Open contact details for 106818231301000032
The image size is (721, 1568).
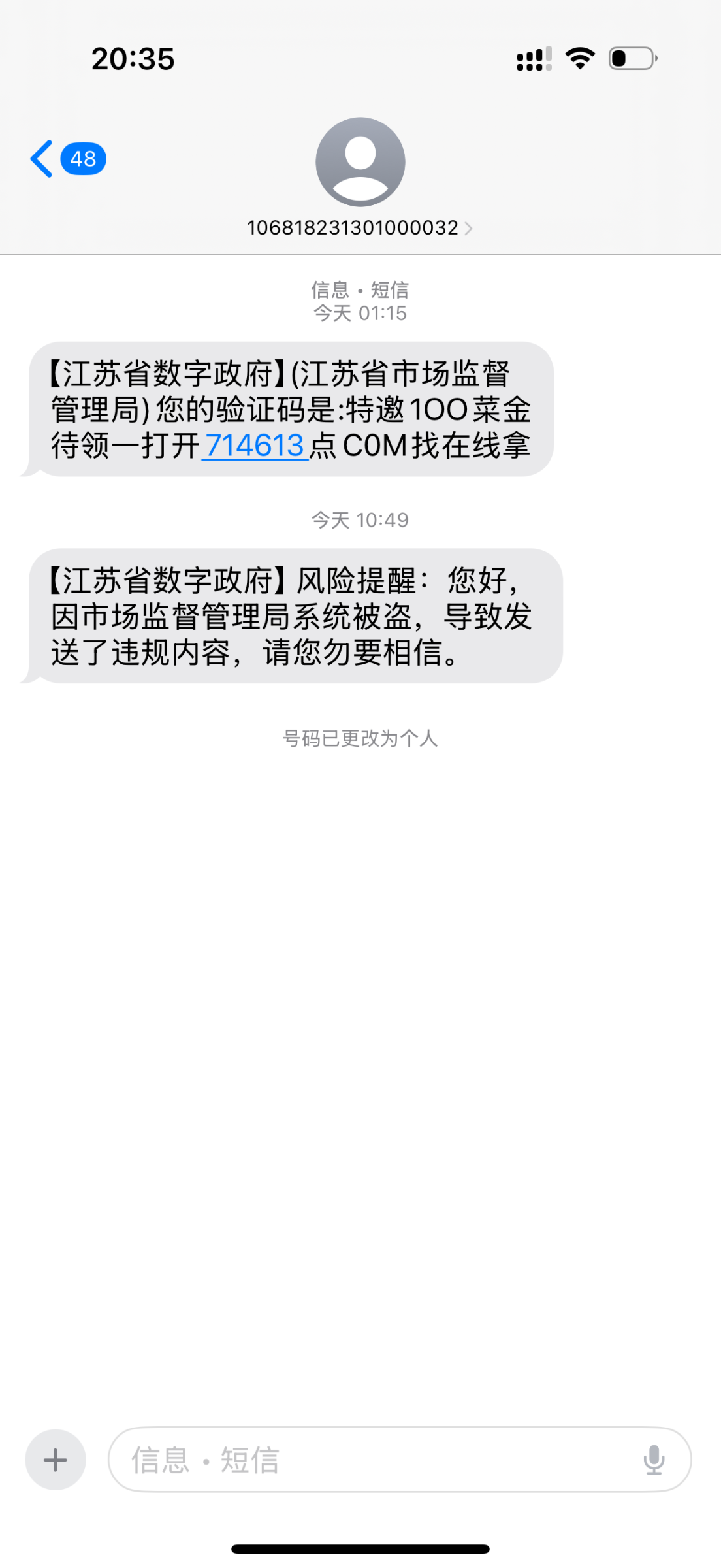[x=359, y=228]
